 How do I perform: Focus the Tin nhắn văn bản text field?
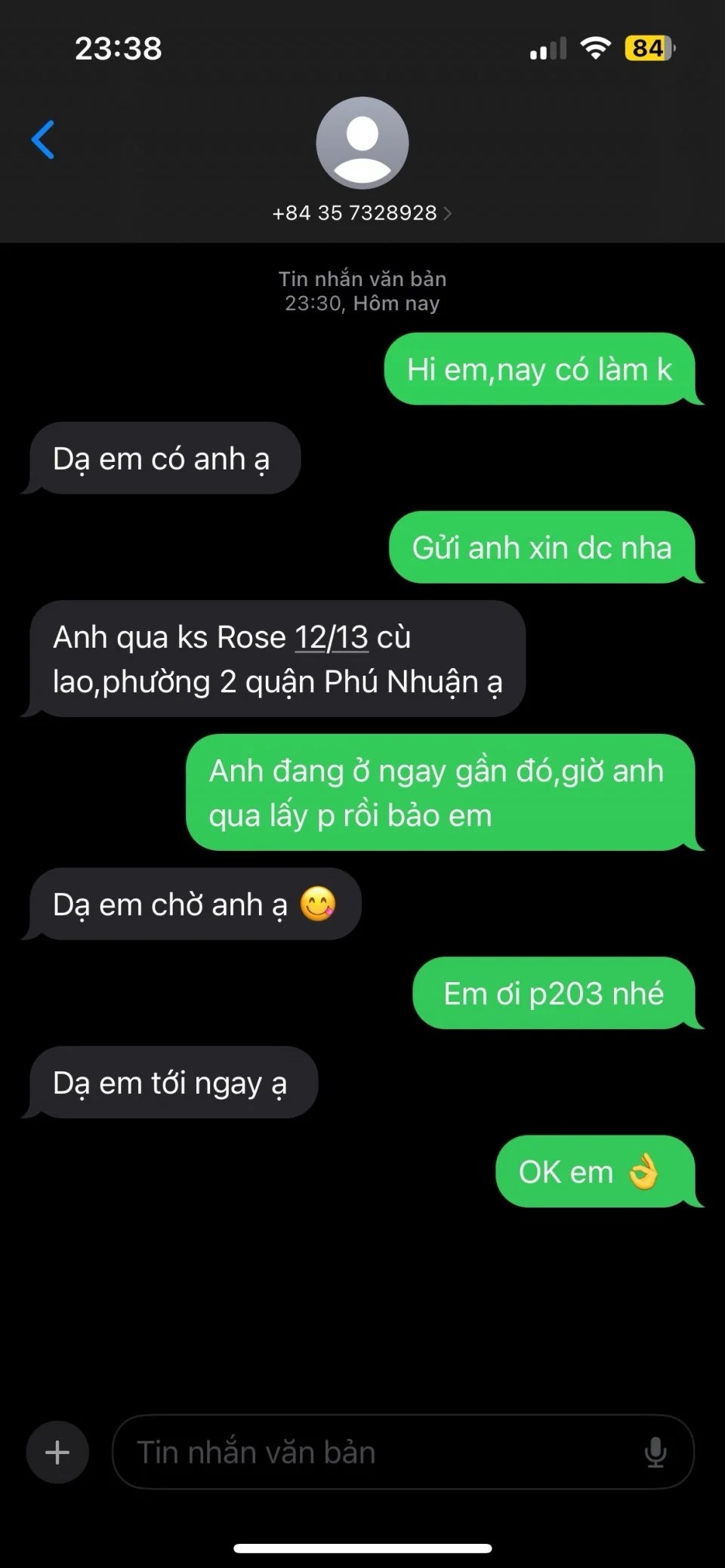378,1452
